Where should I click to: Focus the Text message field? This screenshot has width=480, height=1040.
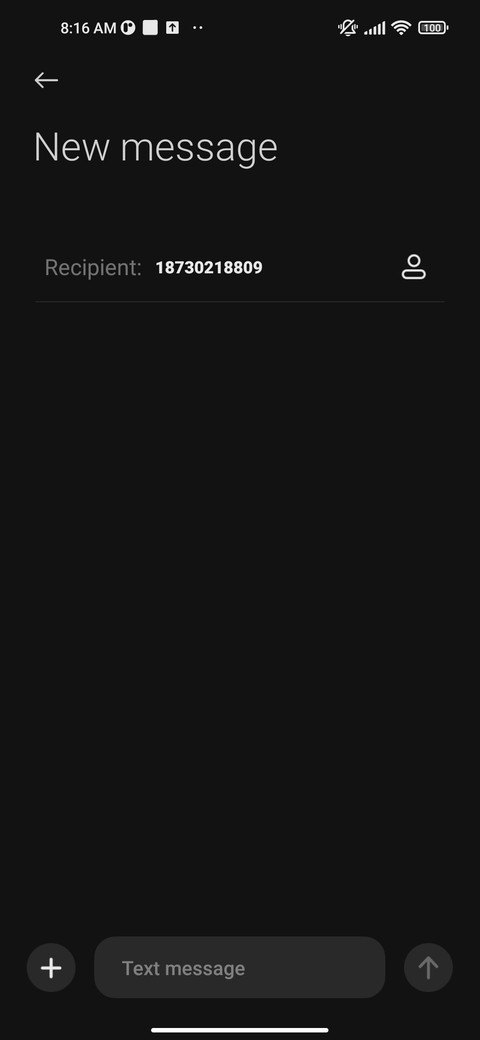tap(239, 968)
